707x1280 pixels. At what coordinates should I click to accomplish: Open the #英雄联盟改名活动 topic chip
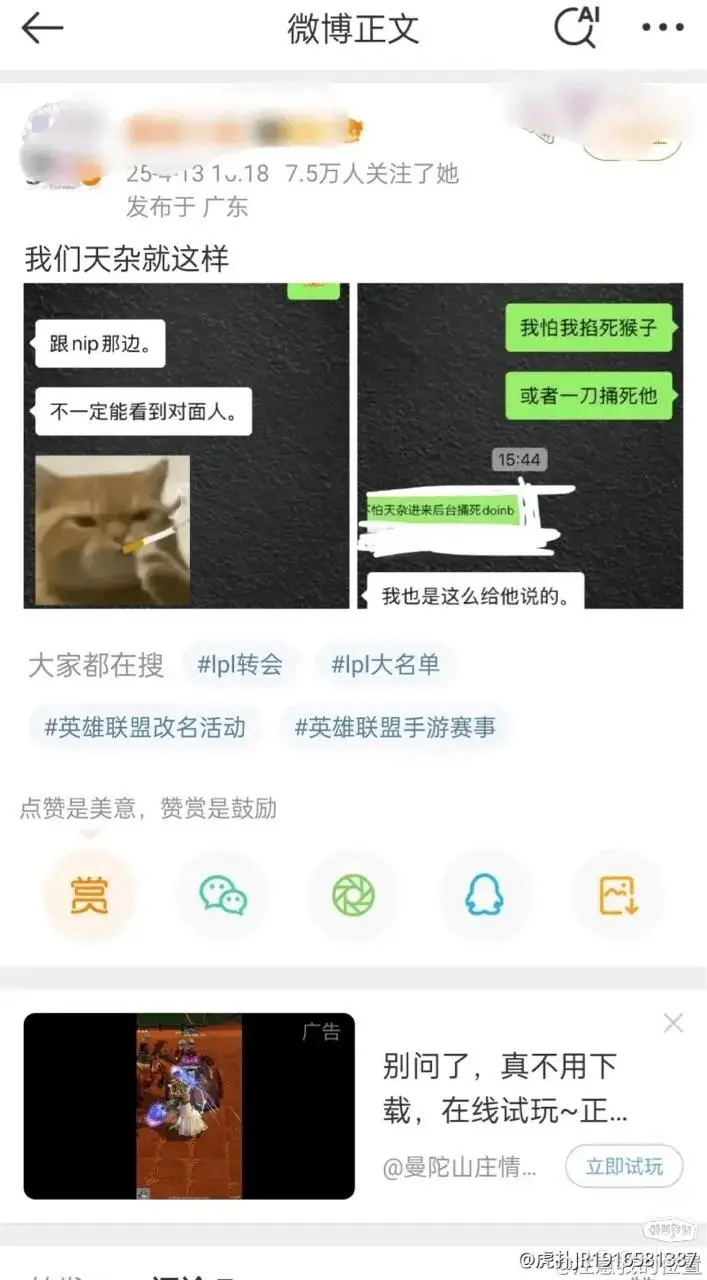point(145,727)
